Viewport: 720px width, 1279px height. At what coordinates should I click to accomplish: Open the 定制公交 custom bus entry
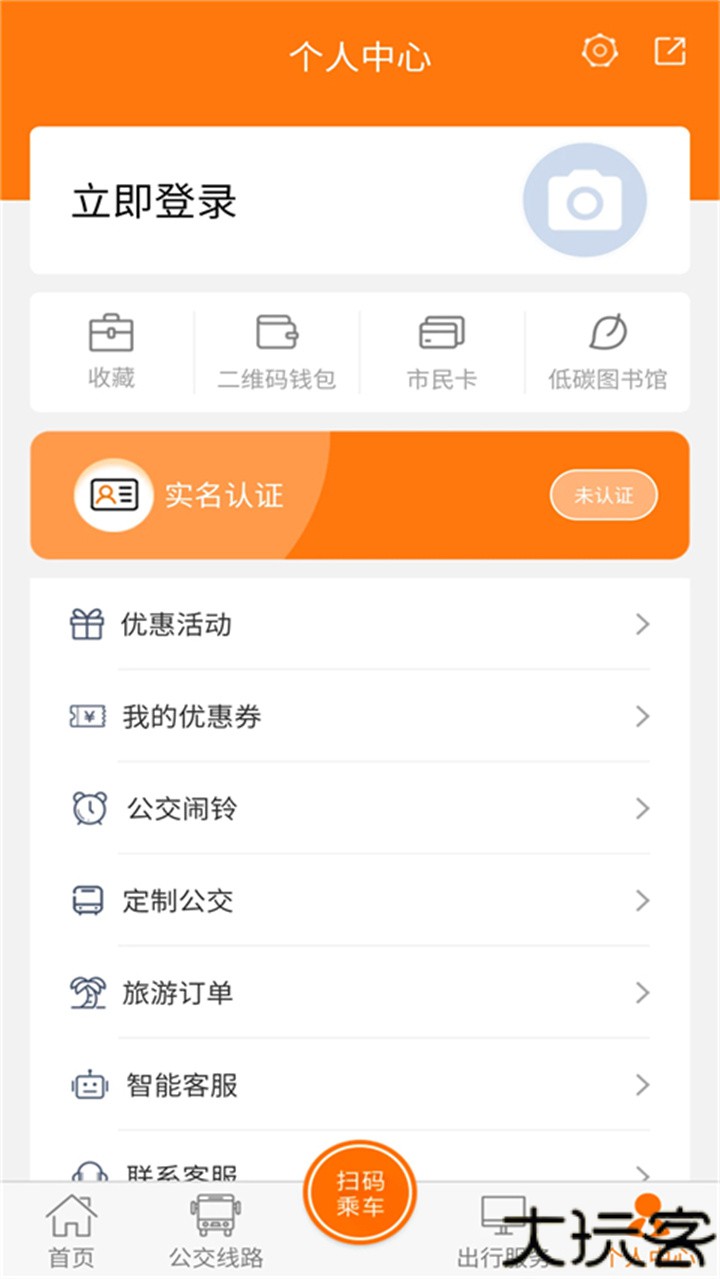tap(180, 901)
